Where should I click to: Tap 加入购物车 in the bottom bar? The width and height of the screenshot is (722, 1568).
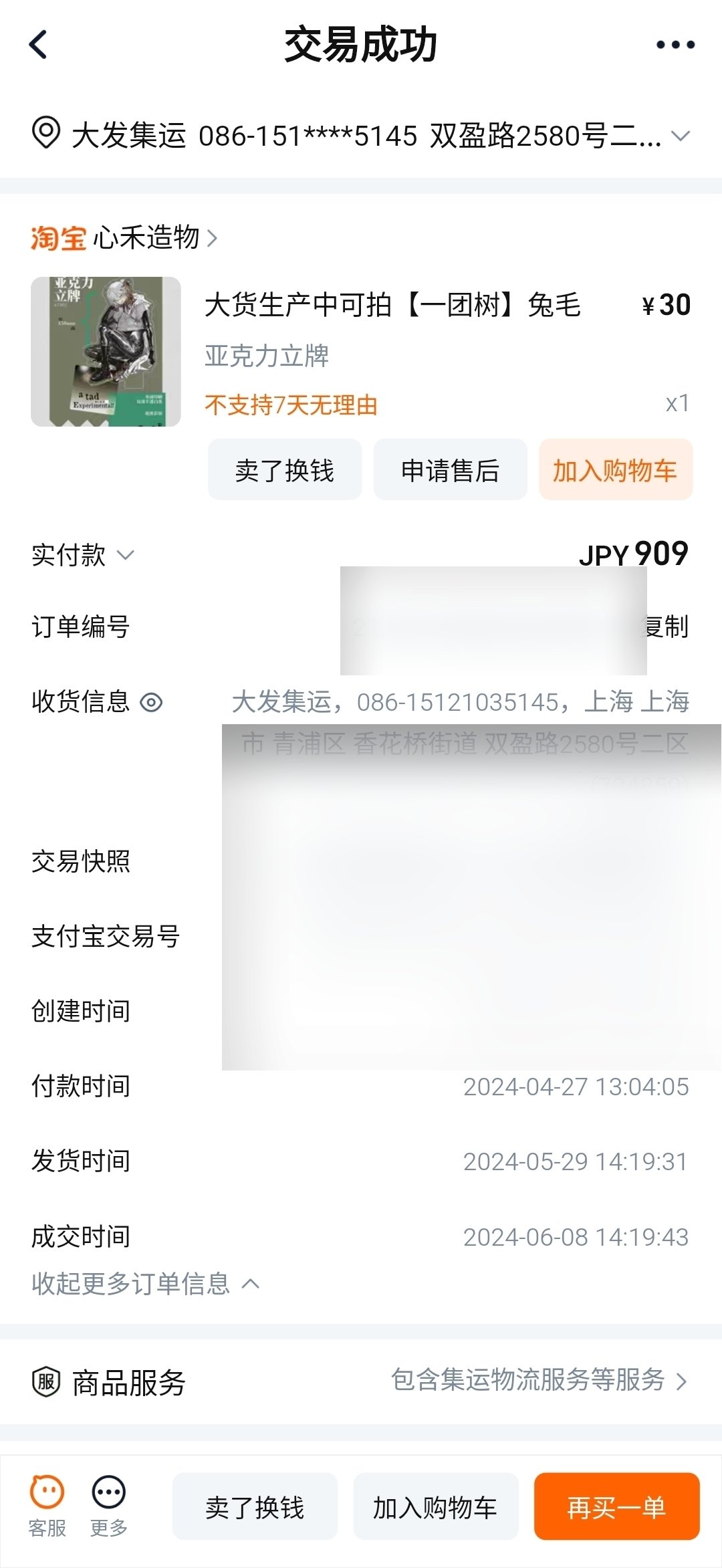click(x=435, y=1506)
